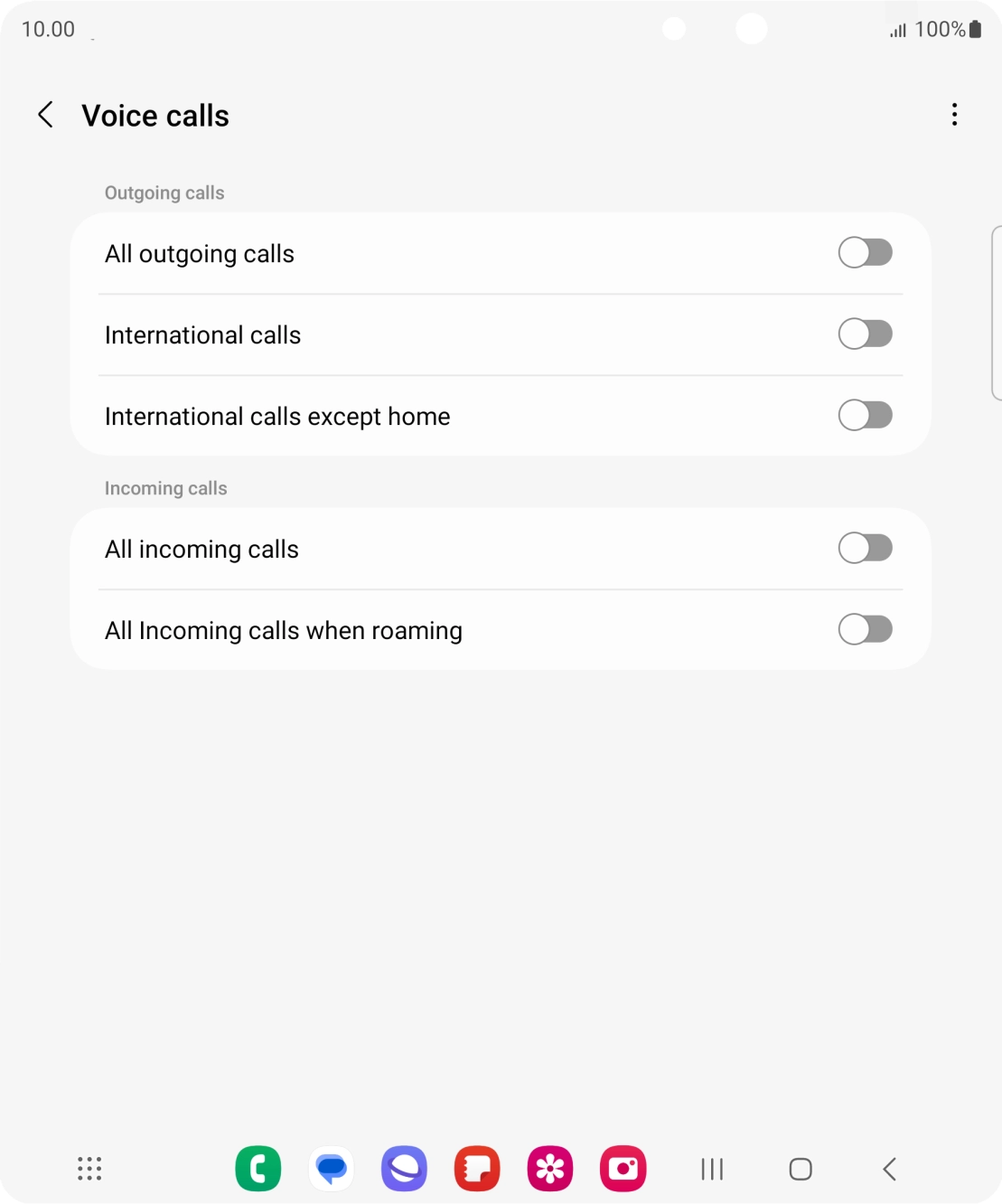Open the Instagram app

pos(623,1169)
